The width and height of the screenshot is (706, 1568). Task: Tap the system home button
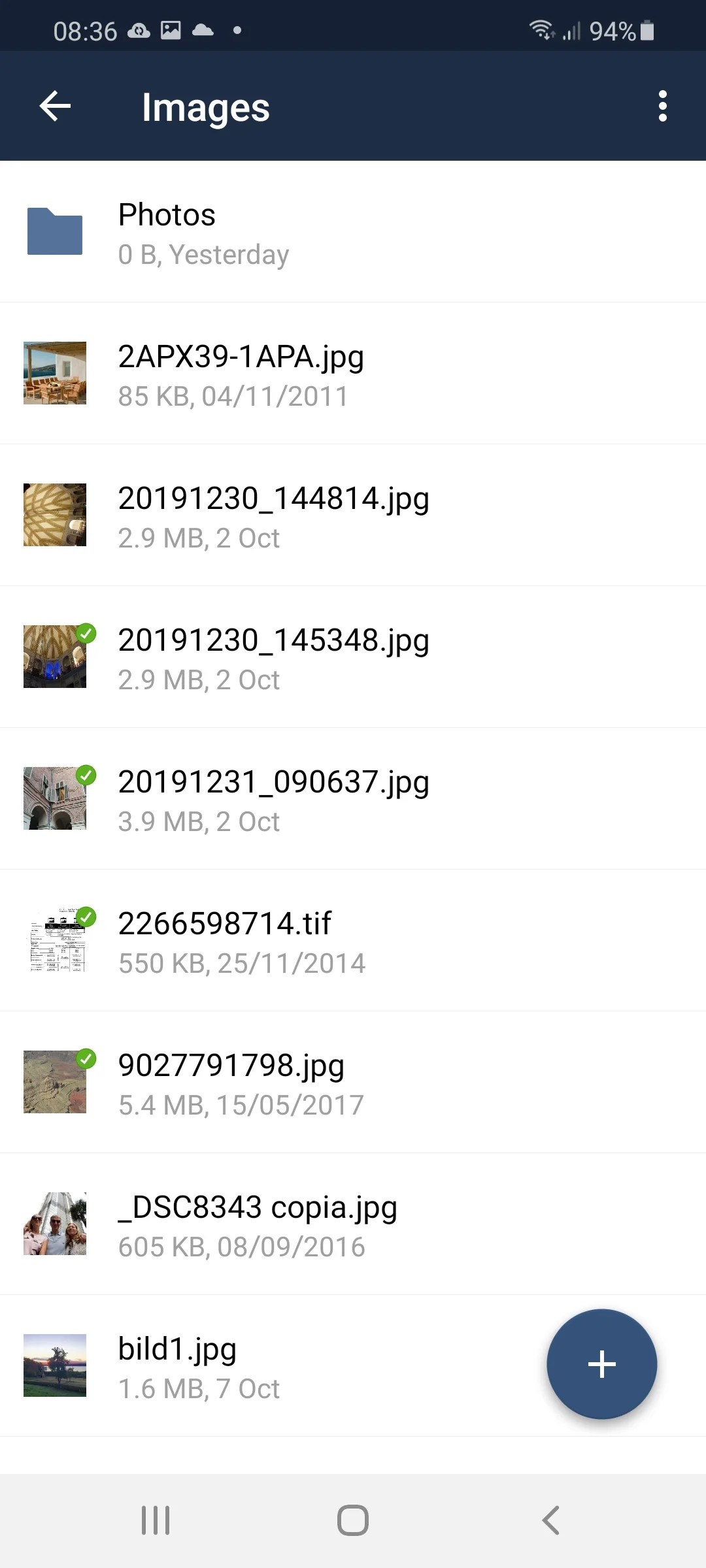coord(353,1520)
